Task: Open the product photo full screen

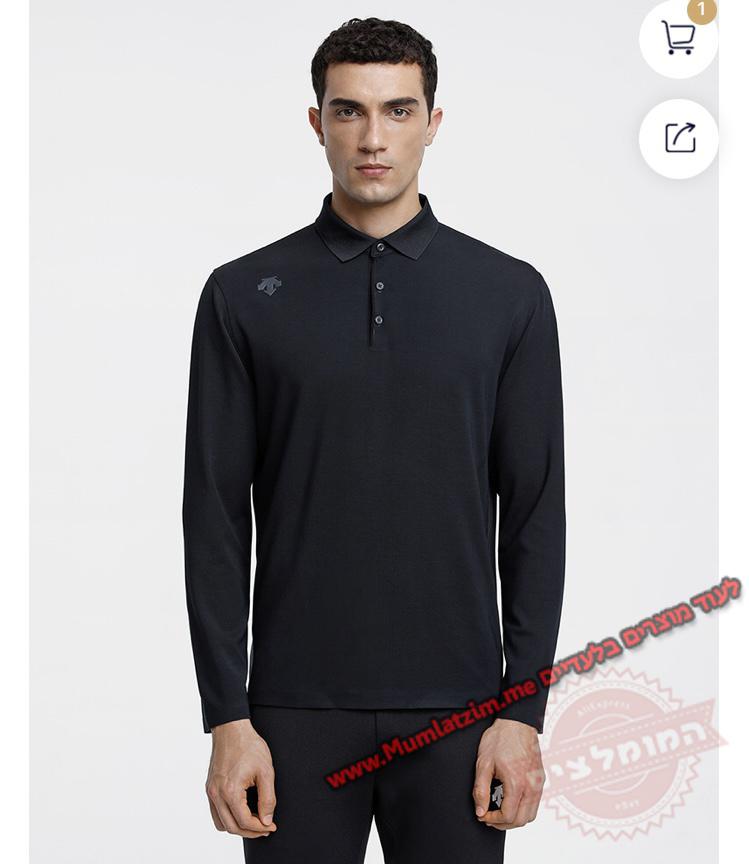Action: (374, 450)
